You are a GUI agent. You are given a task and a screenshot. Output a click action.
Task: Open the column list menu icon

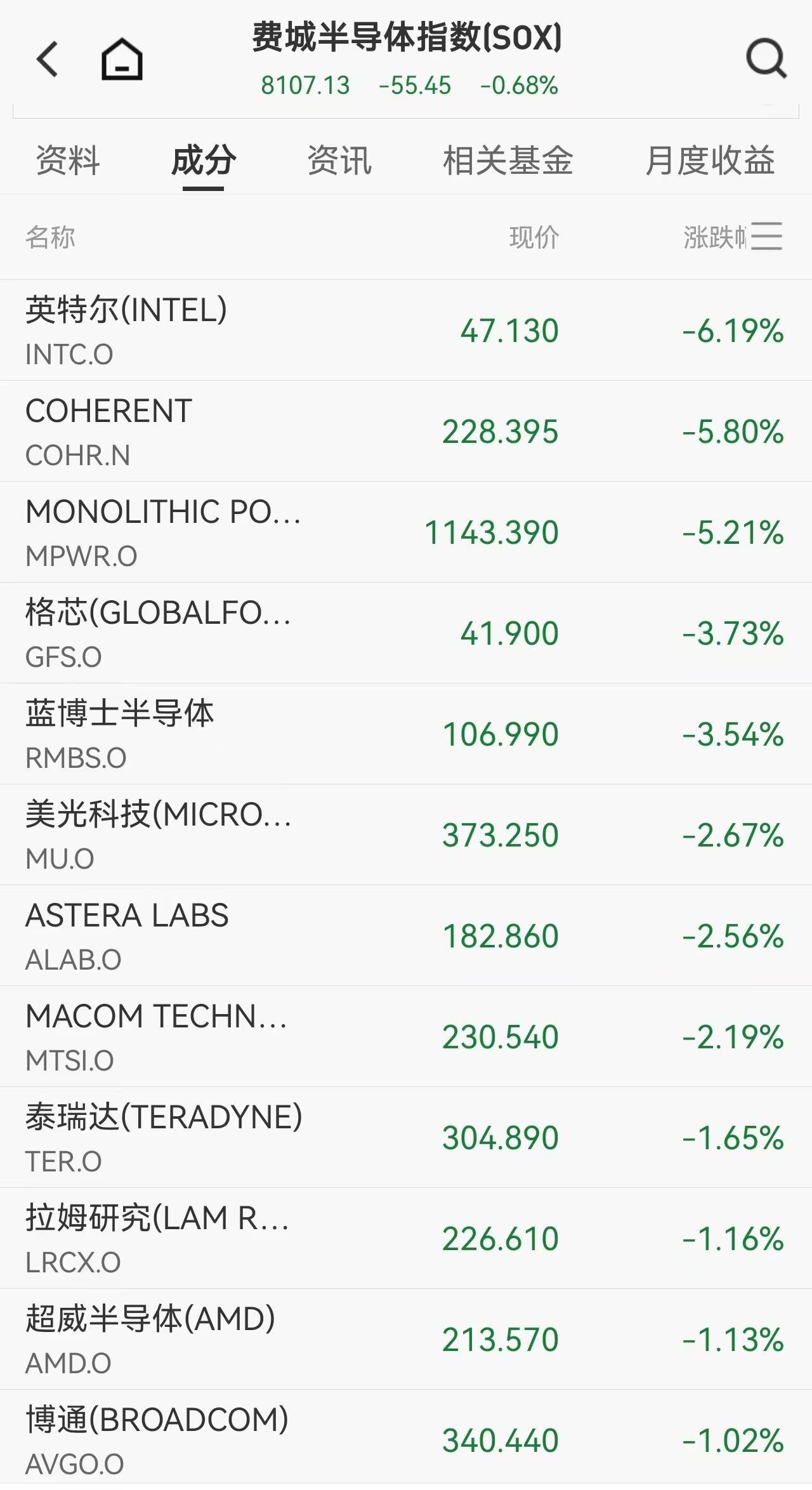[766, 237]
